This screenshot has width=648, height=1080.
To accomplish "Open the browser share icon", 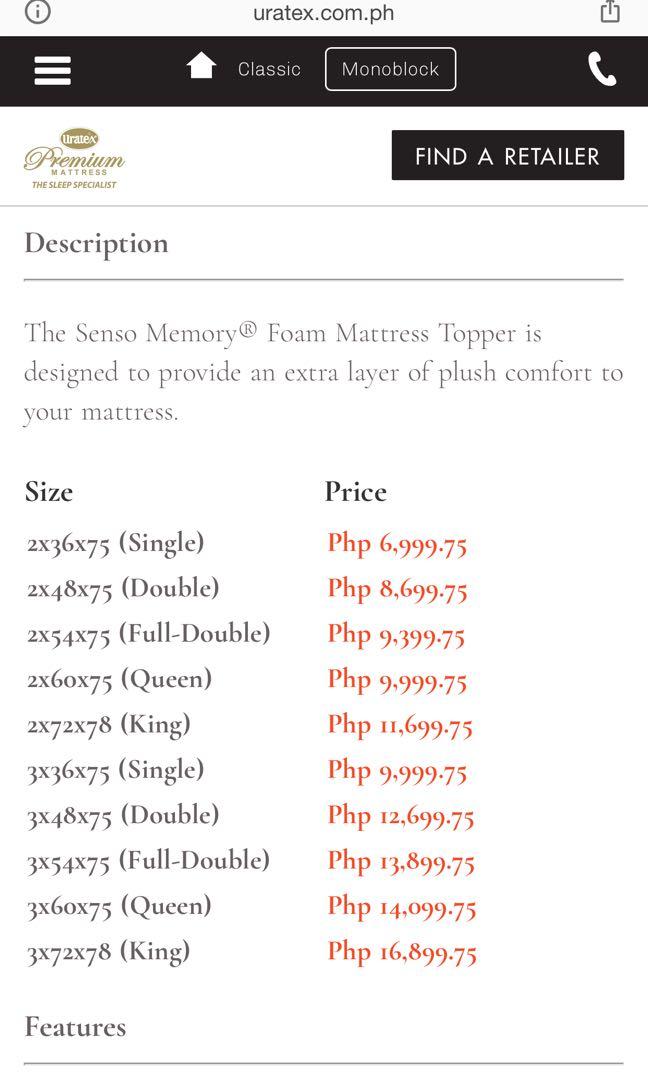I will (610, 12).
